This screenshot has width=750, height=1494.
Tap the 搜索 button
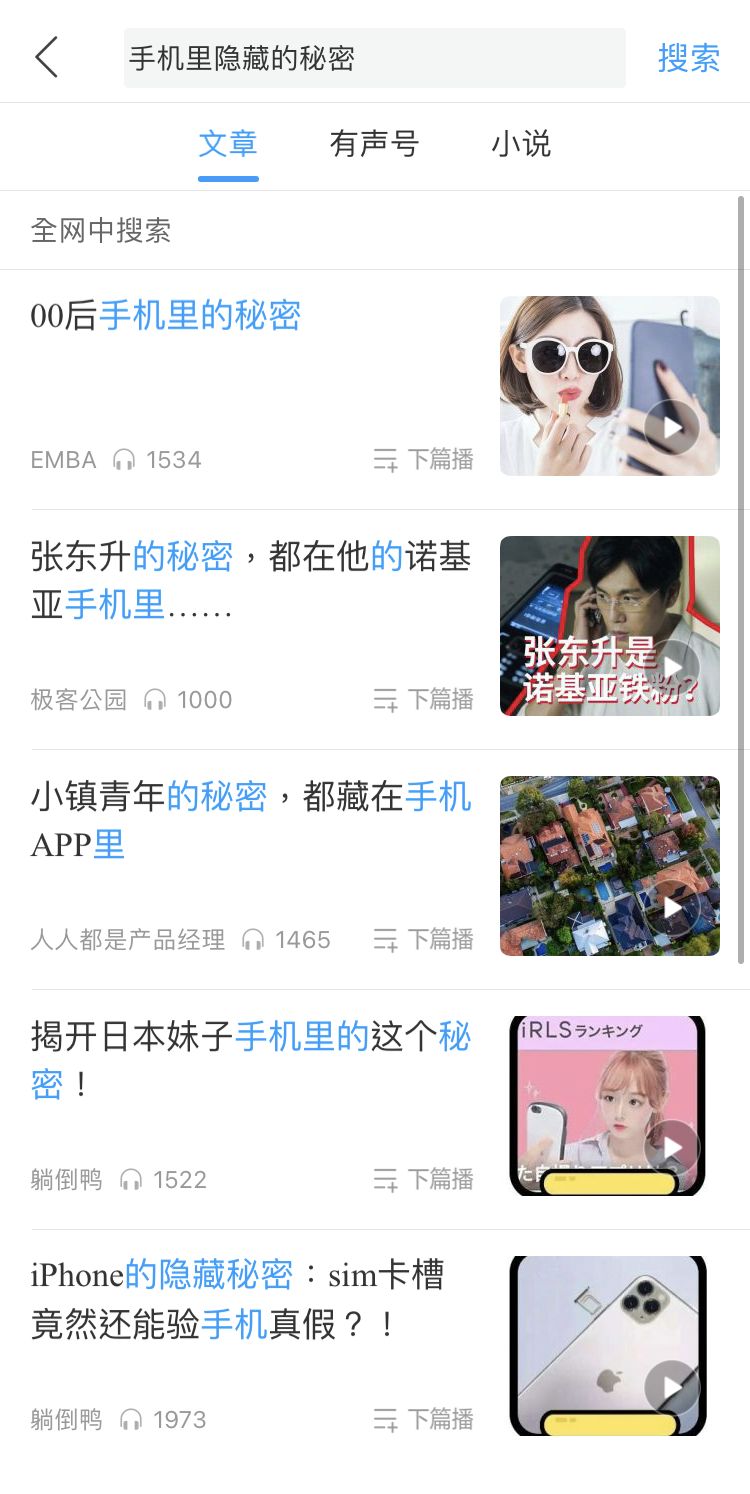pos(688,58)
